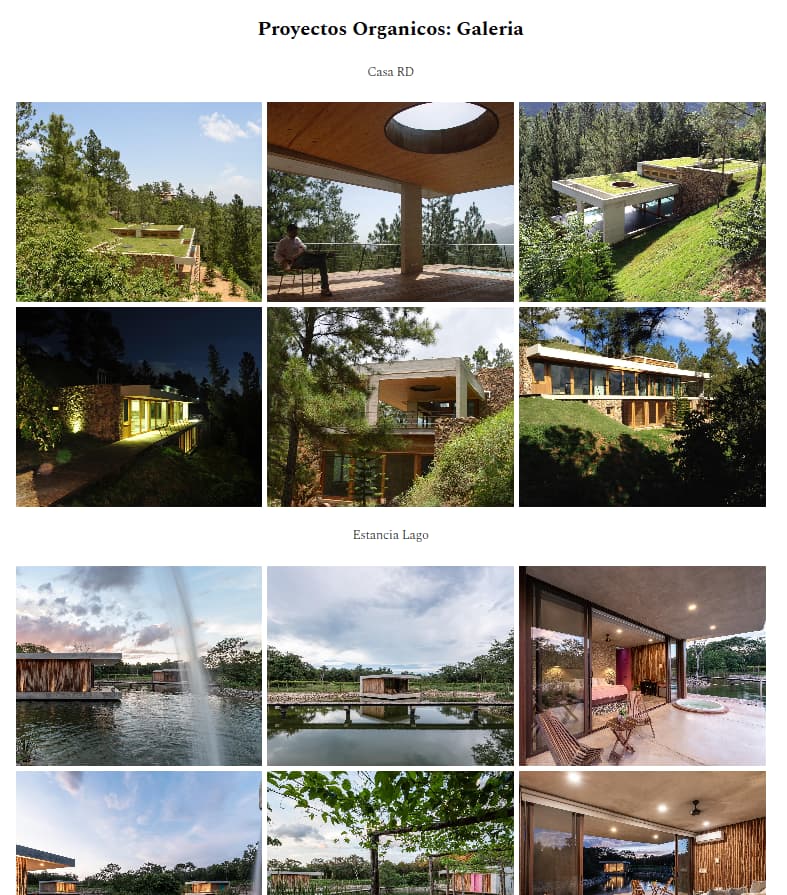Enlarge Estancia Lago cabin reflection photo
The height and width of the screenshot is (895, 787).
coord(390,665)
